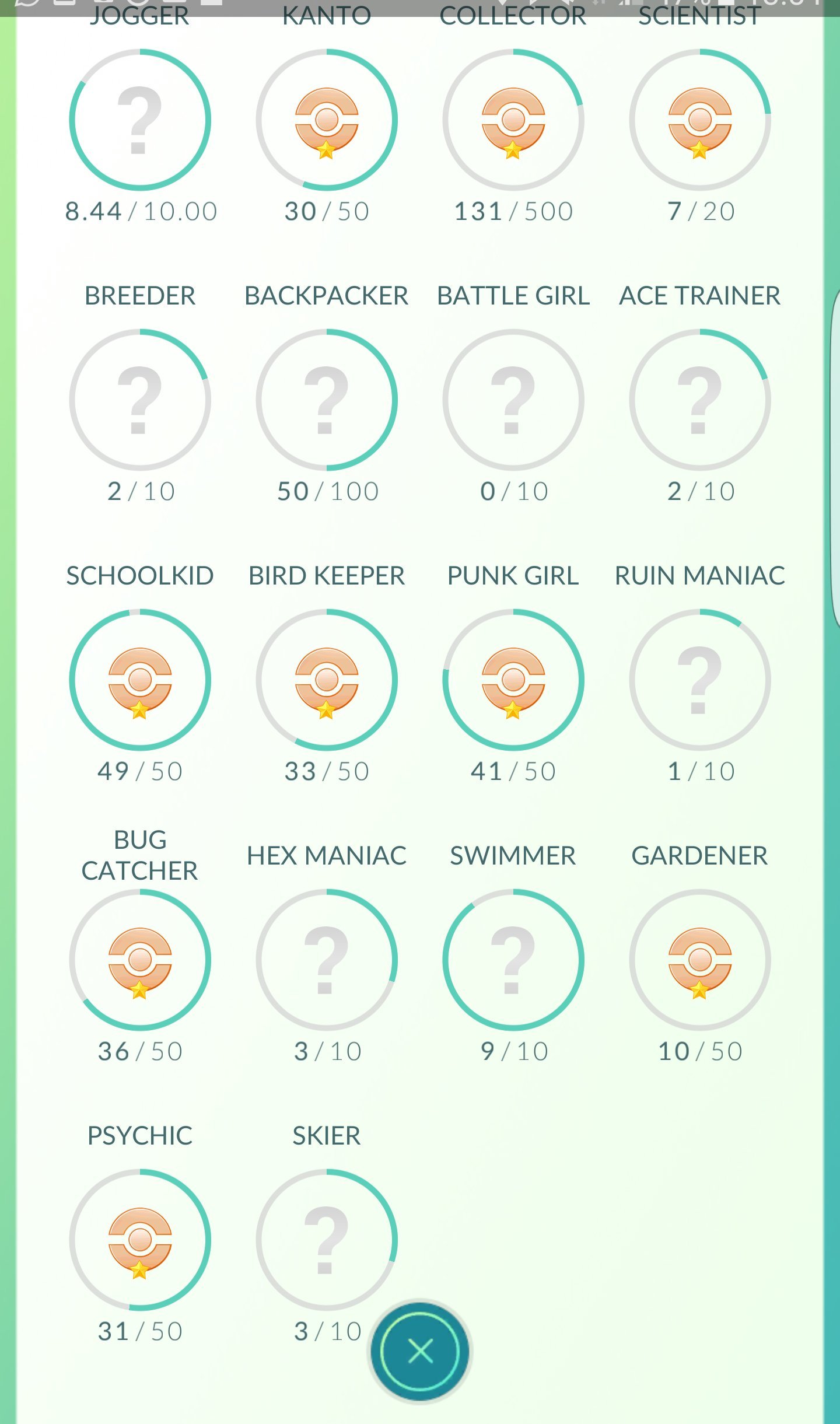Select the Bug Catcher medal

140,960
